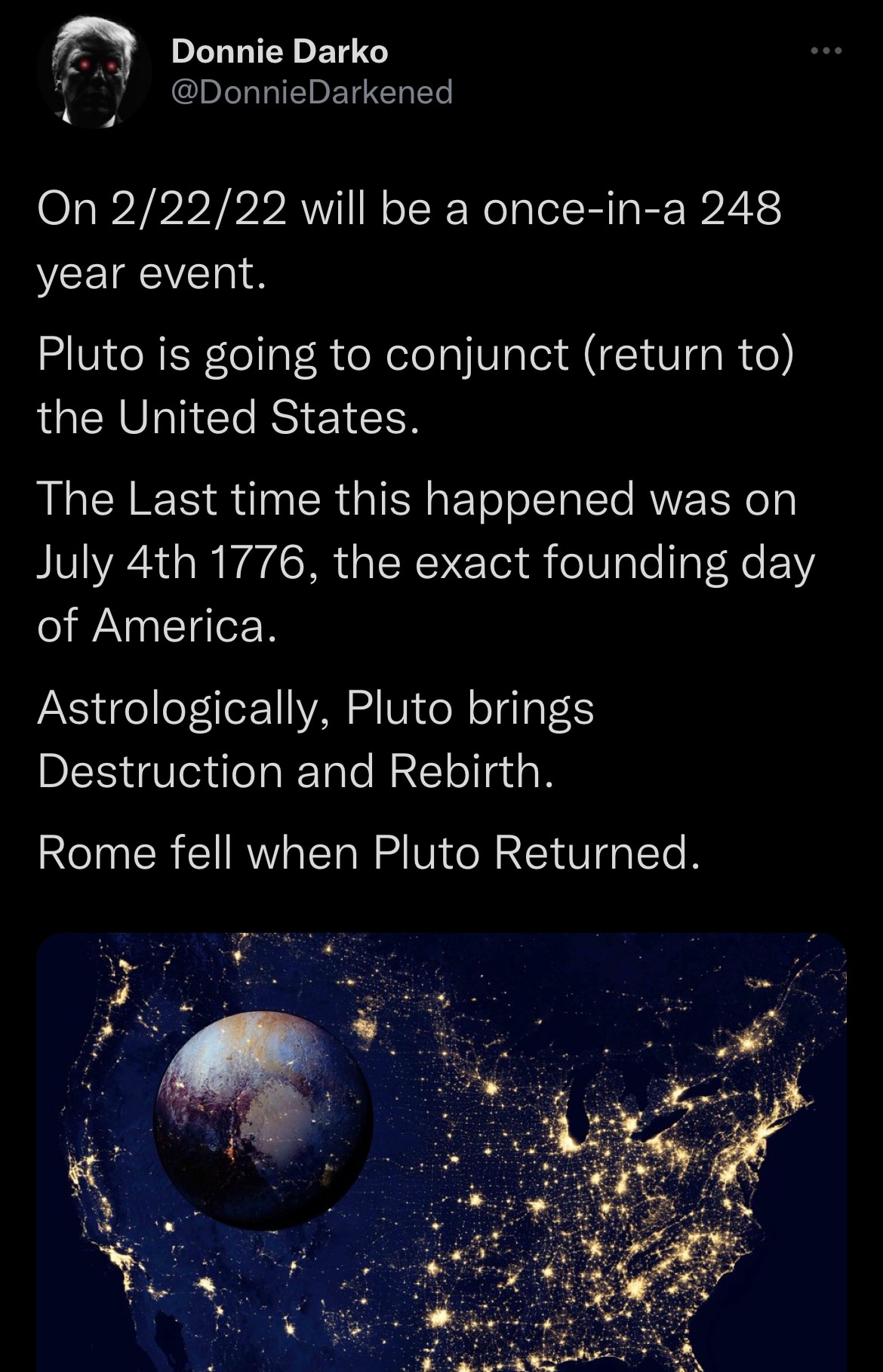Screen dimensions: 883x1372
Task: Click the display name Donnie Darko
Action: point(280,53)
